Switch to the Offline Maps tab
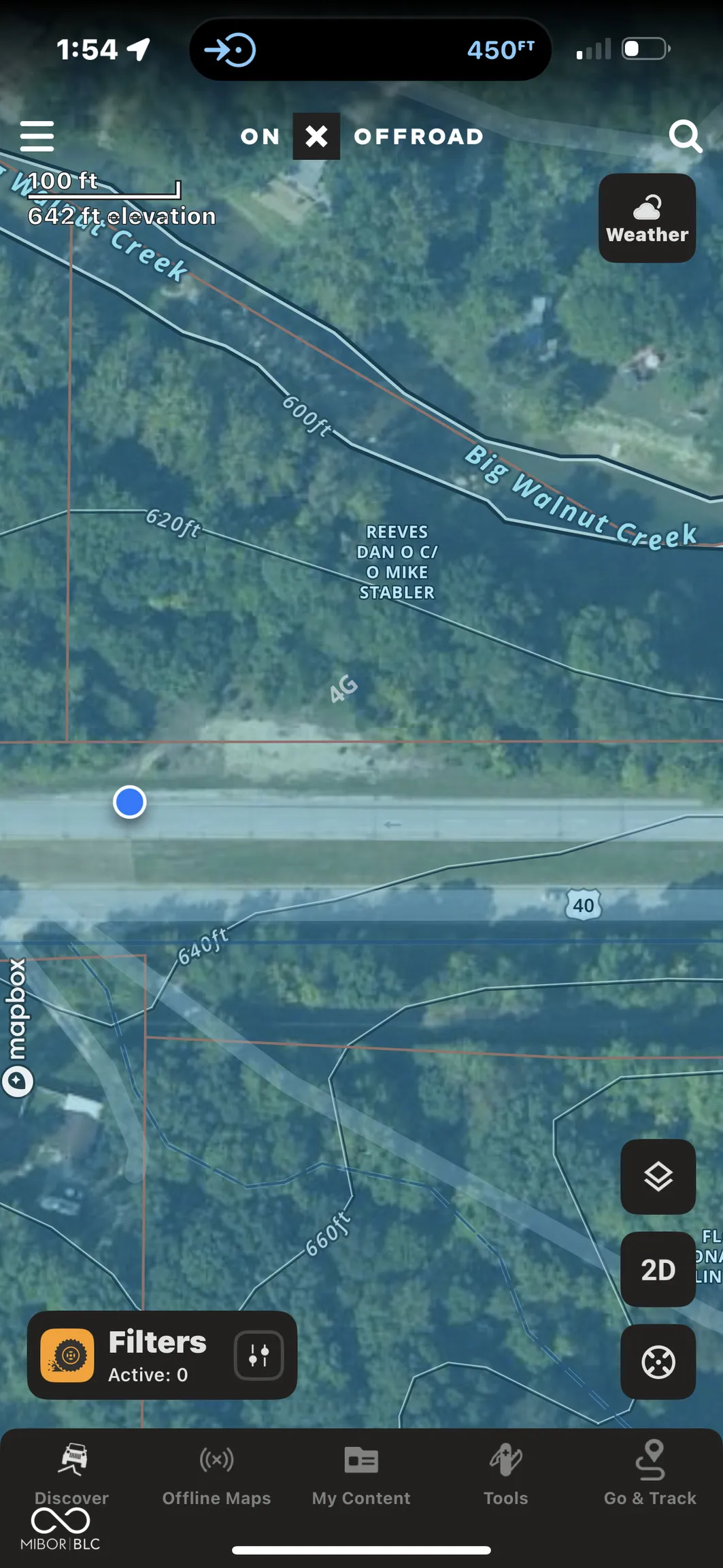 pyautogui.click(x=216, y=1473)
